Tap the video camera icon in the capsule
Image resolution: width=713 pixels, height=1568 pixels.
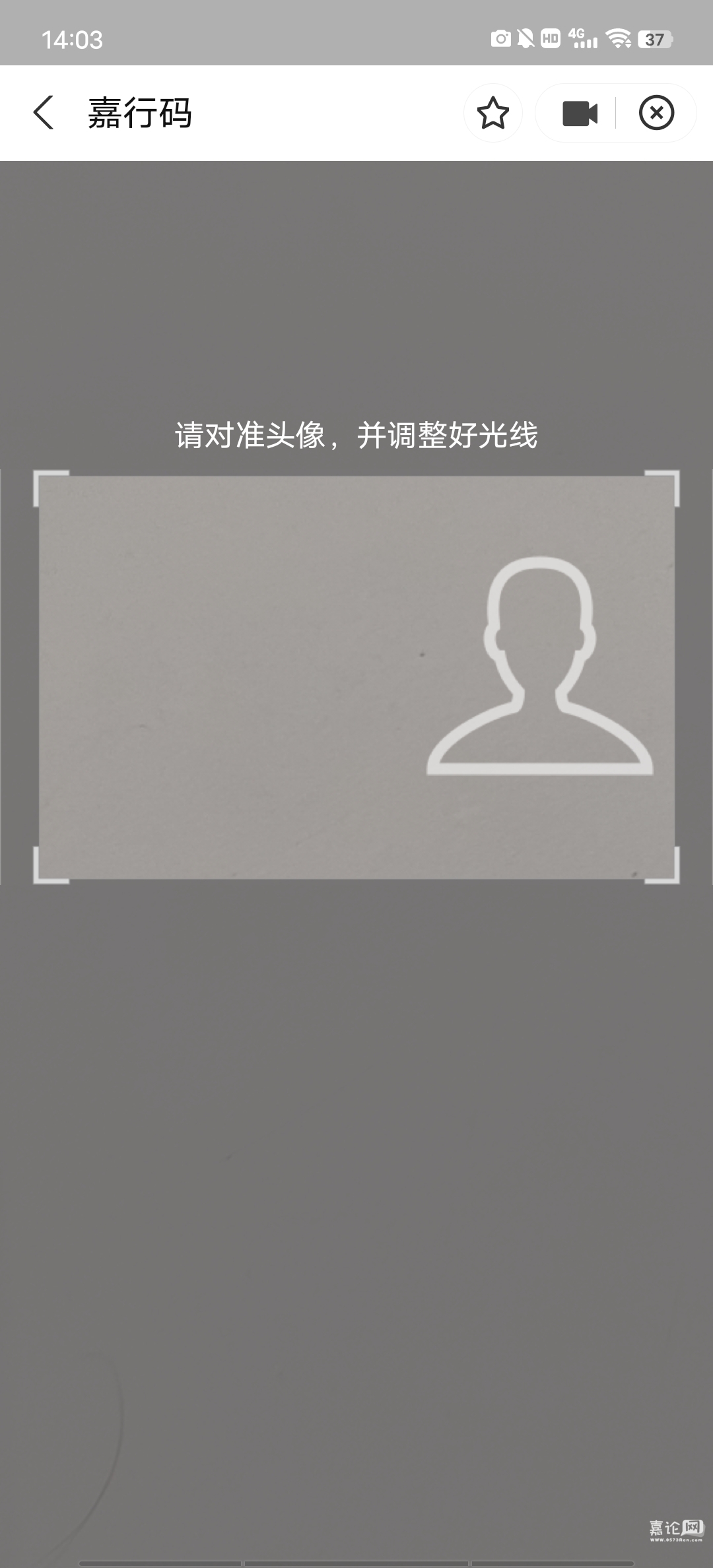[580, 113]
